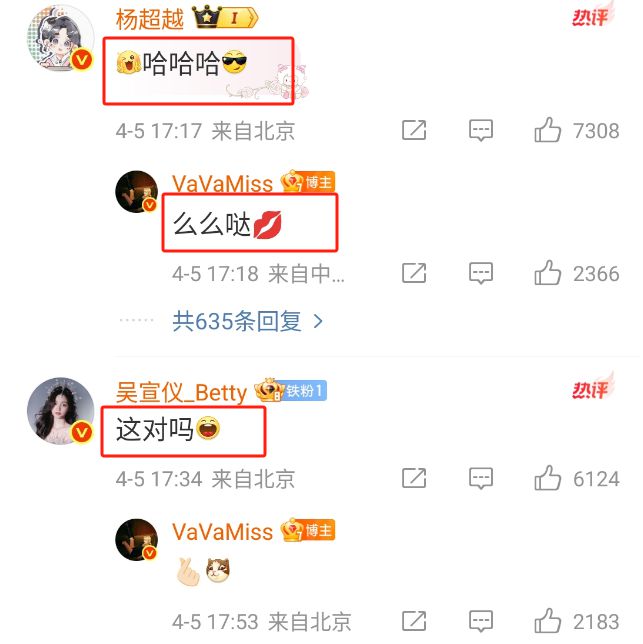The image size is (643, 644).
Task: Open 吴宣仪_Betty's profile via her username
Action: (x=181, y=391)
